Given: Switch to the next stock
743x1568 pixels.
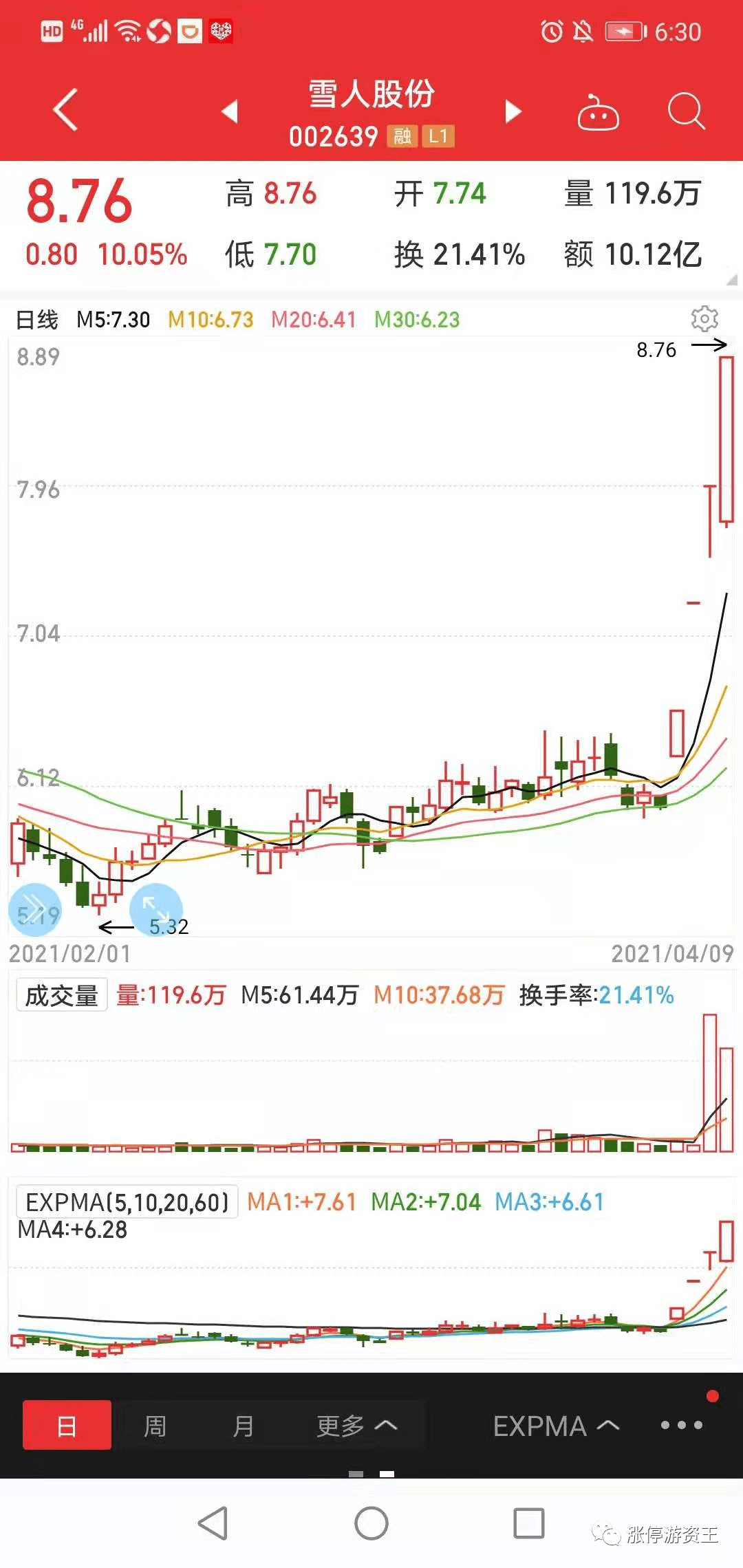Looking at the screenshot, I should click(x=513, y=111).
